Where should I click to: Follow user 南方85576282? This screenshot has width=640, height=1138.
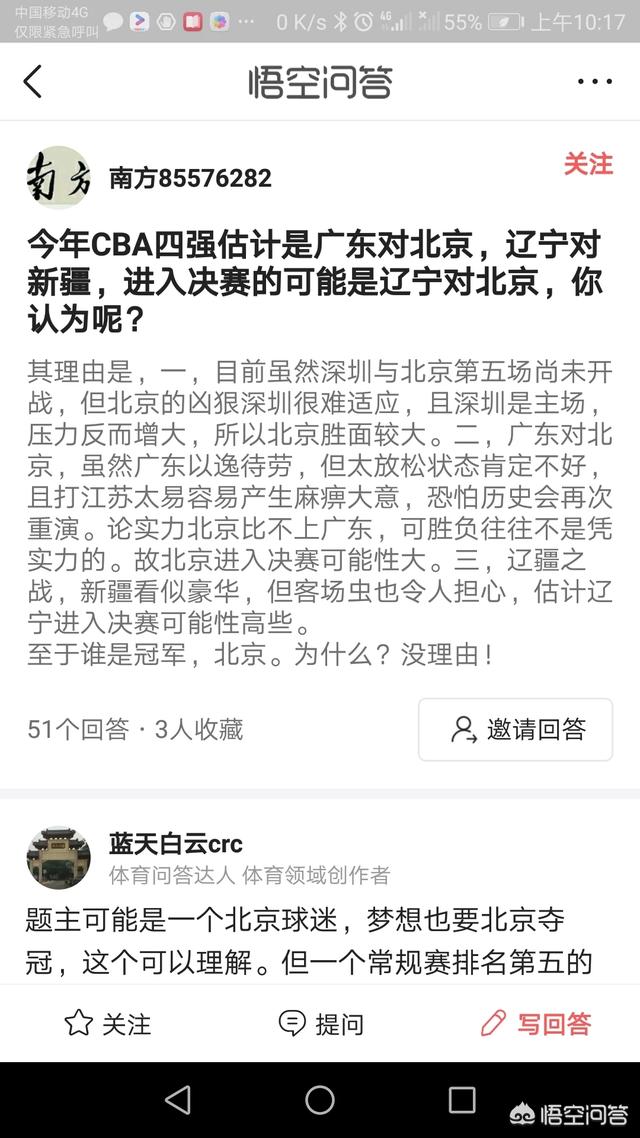click(x=588, y=164)
